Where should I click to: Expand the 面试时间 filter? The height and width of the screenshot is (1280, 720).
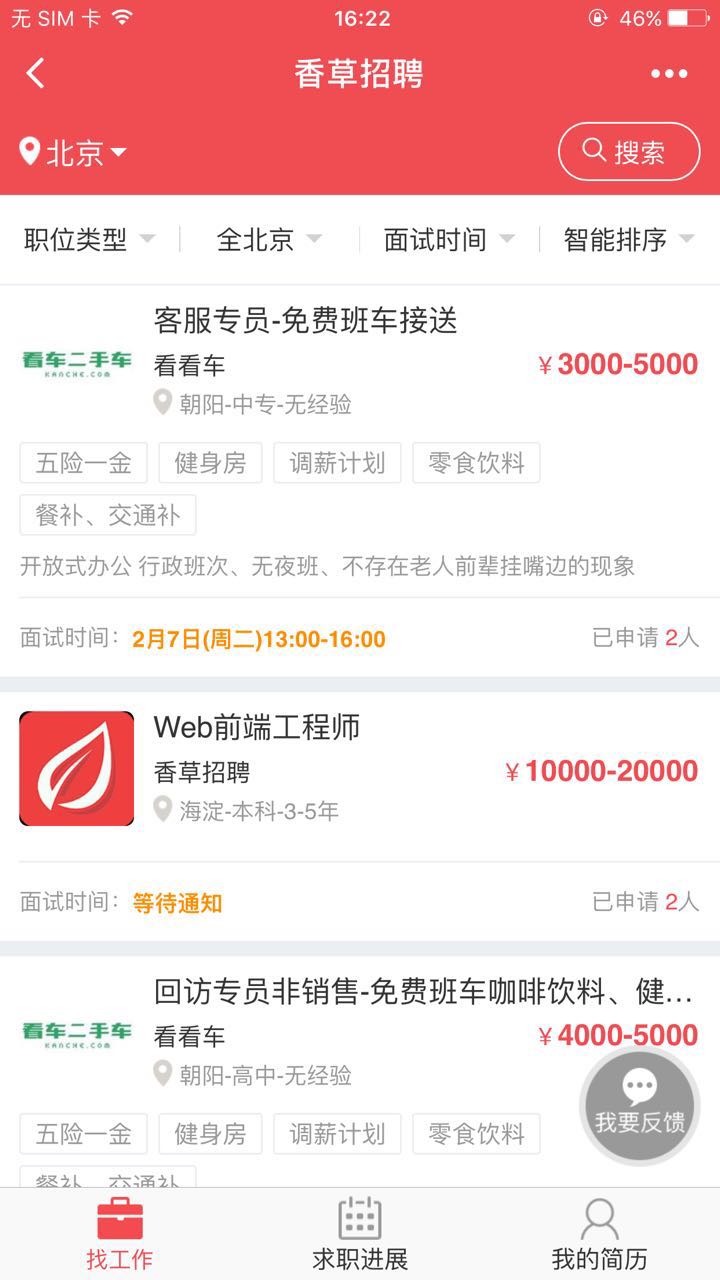tap(449, 240)
